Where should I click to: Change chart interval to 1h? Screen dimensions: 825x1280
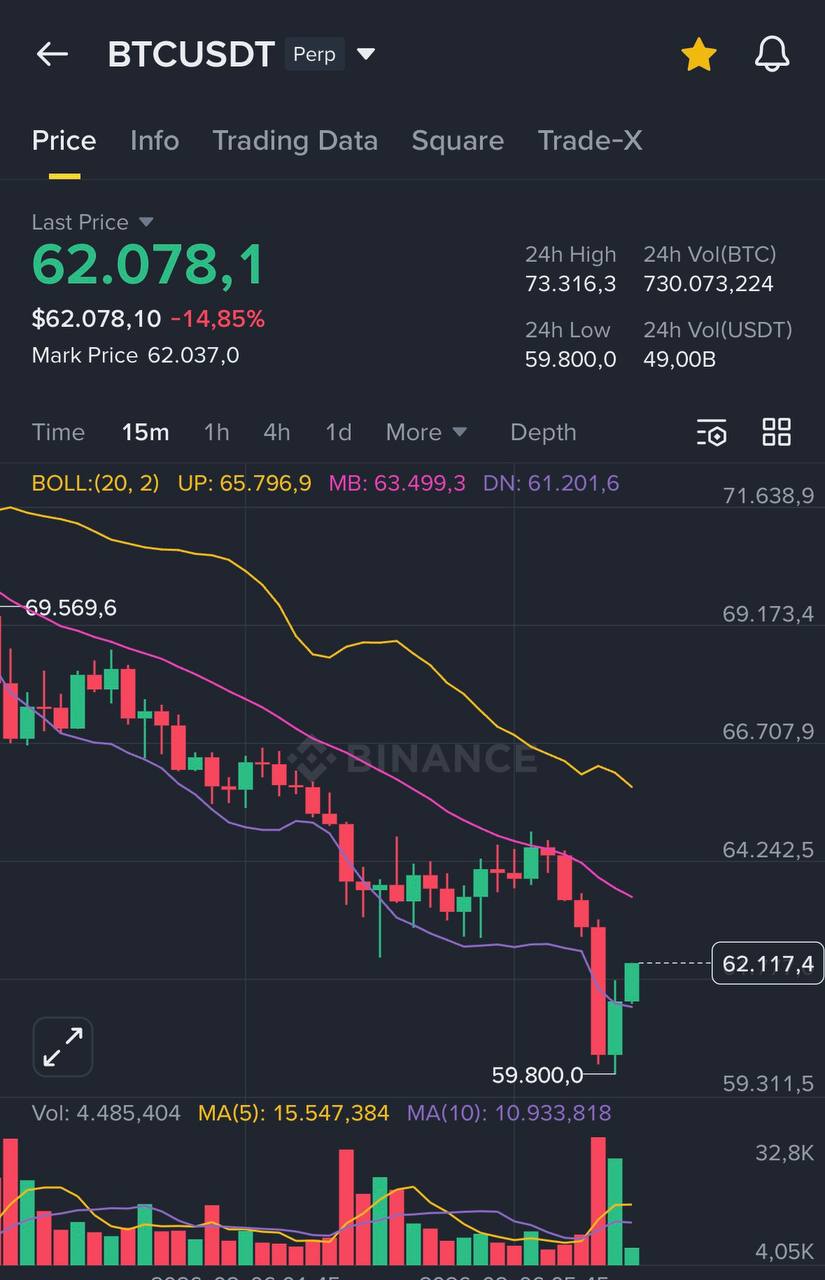[x=216, y=432]
